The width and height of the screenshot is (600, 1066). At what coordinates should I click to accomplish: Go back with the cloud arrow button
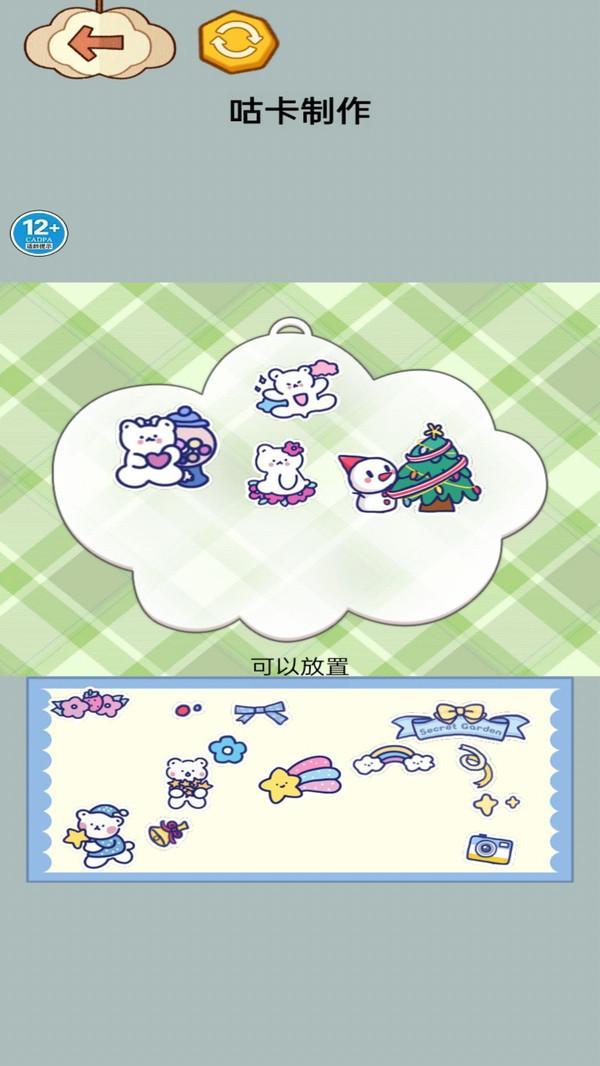click(98, 42)
